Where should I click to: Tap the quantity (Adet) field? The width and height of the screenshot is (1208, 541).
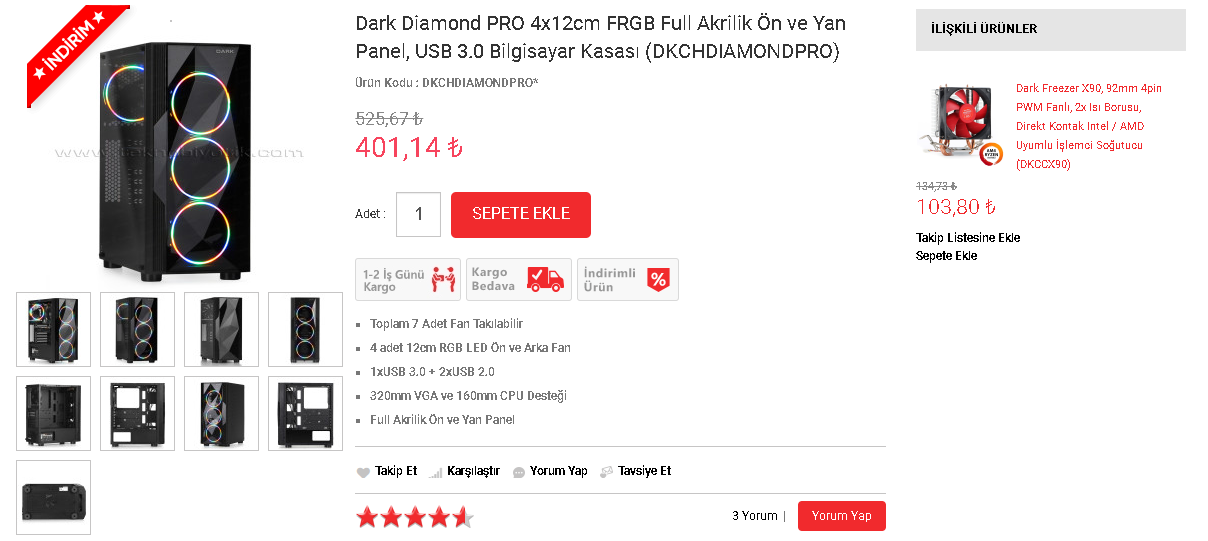point(418,214)
